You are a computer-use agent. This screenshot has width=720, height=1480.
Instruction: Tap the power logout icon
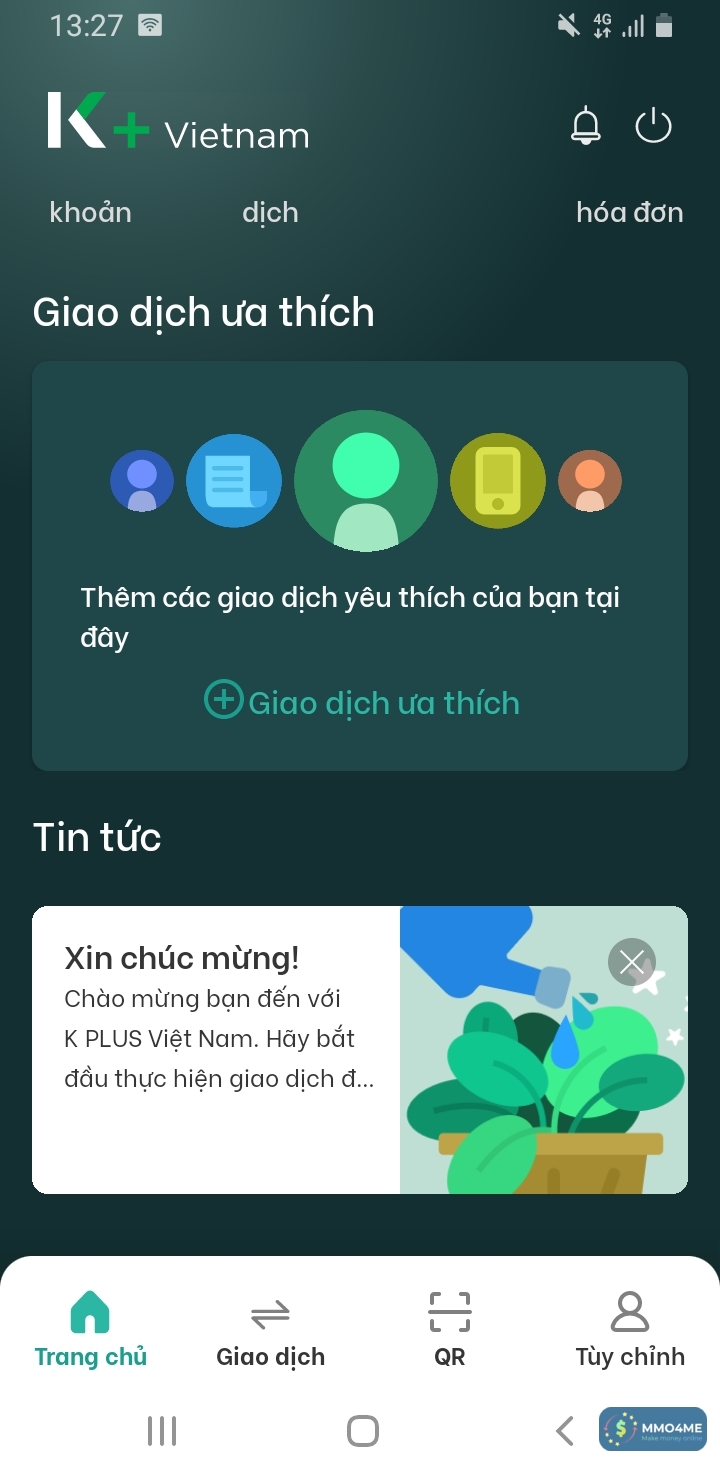click(x=653, y=127)
